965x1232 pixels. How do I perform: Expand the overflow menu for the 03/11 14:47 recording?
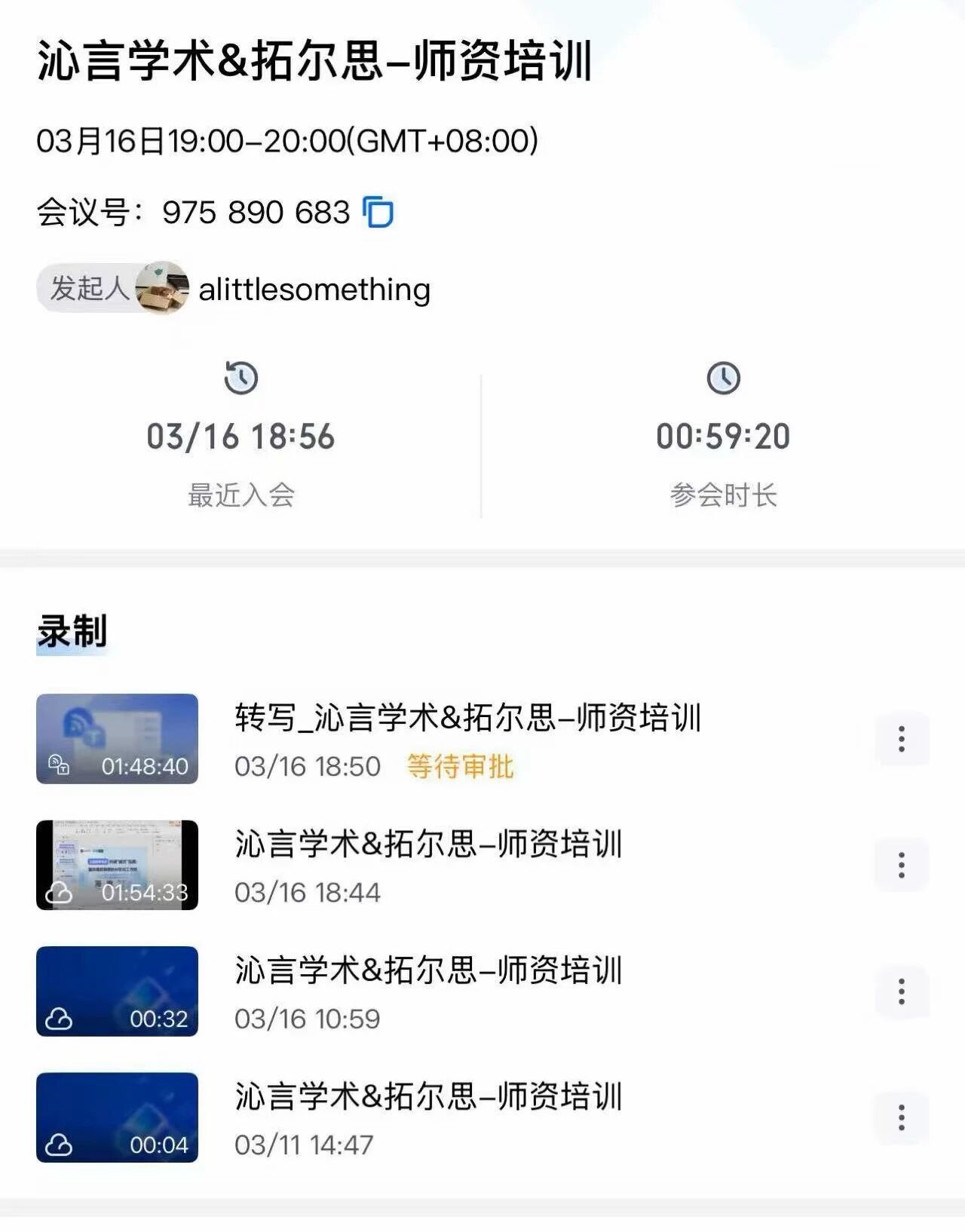coord(902,1117)
